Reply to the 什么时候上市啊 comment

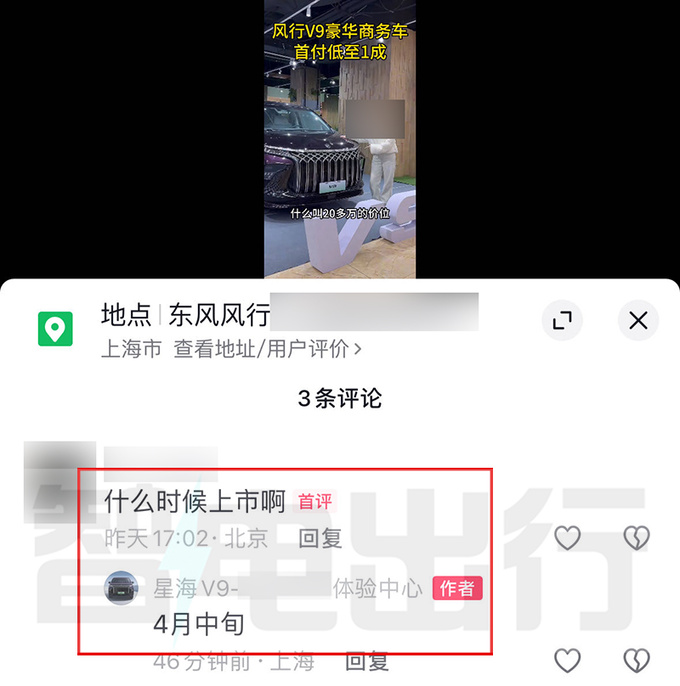click(320, 538)
